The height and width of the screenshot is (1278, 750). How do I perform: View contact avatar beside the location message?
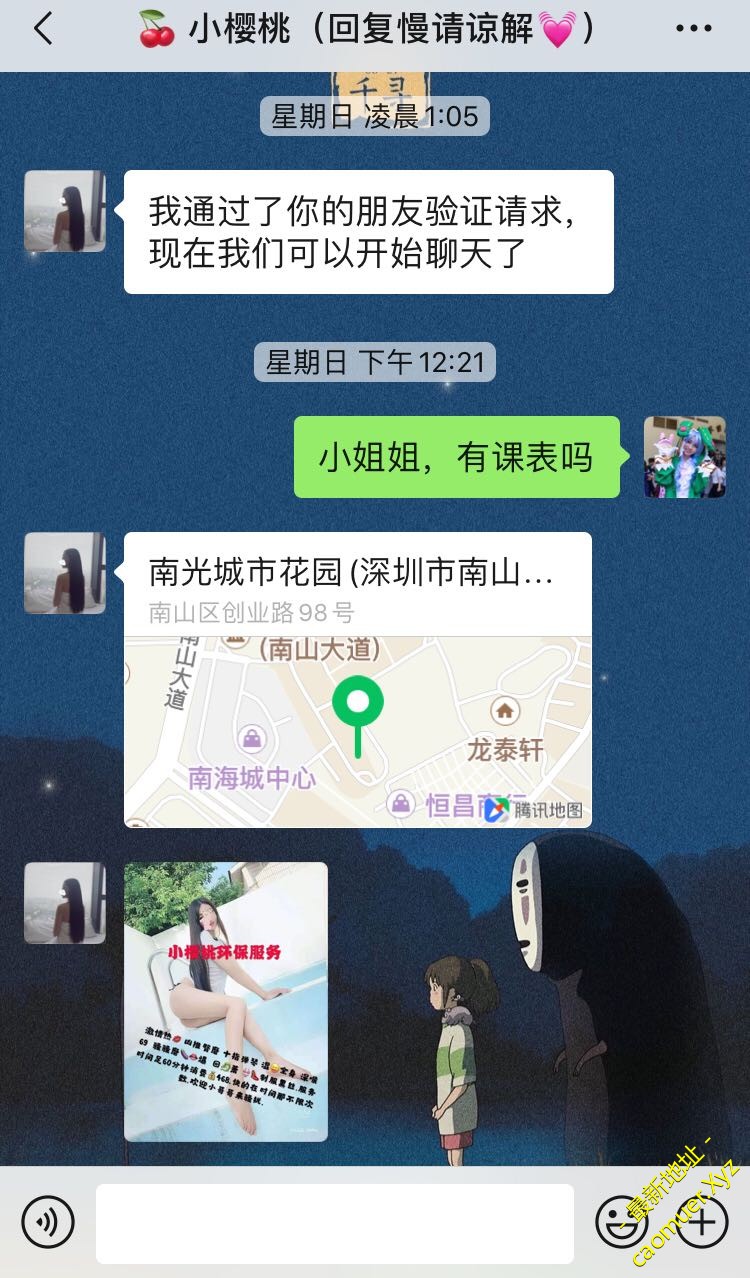[65, 573]
